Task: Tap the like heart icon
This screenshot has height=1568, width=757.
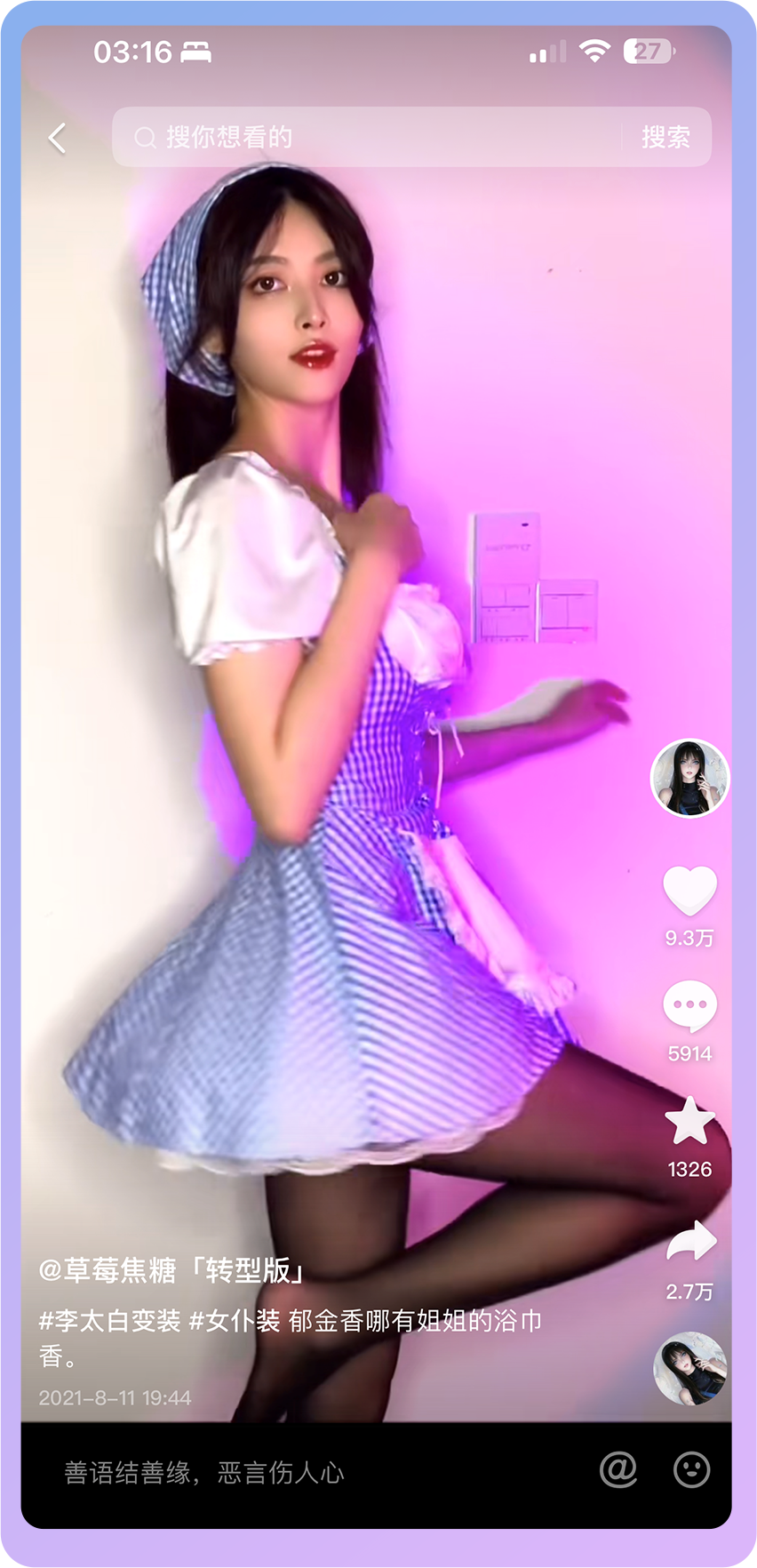Action: click(689, 892)
